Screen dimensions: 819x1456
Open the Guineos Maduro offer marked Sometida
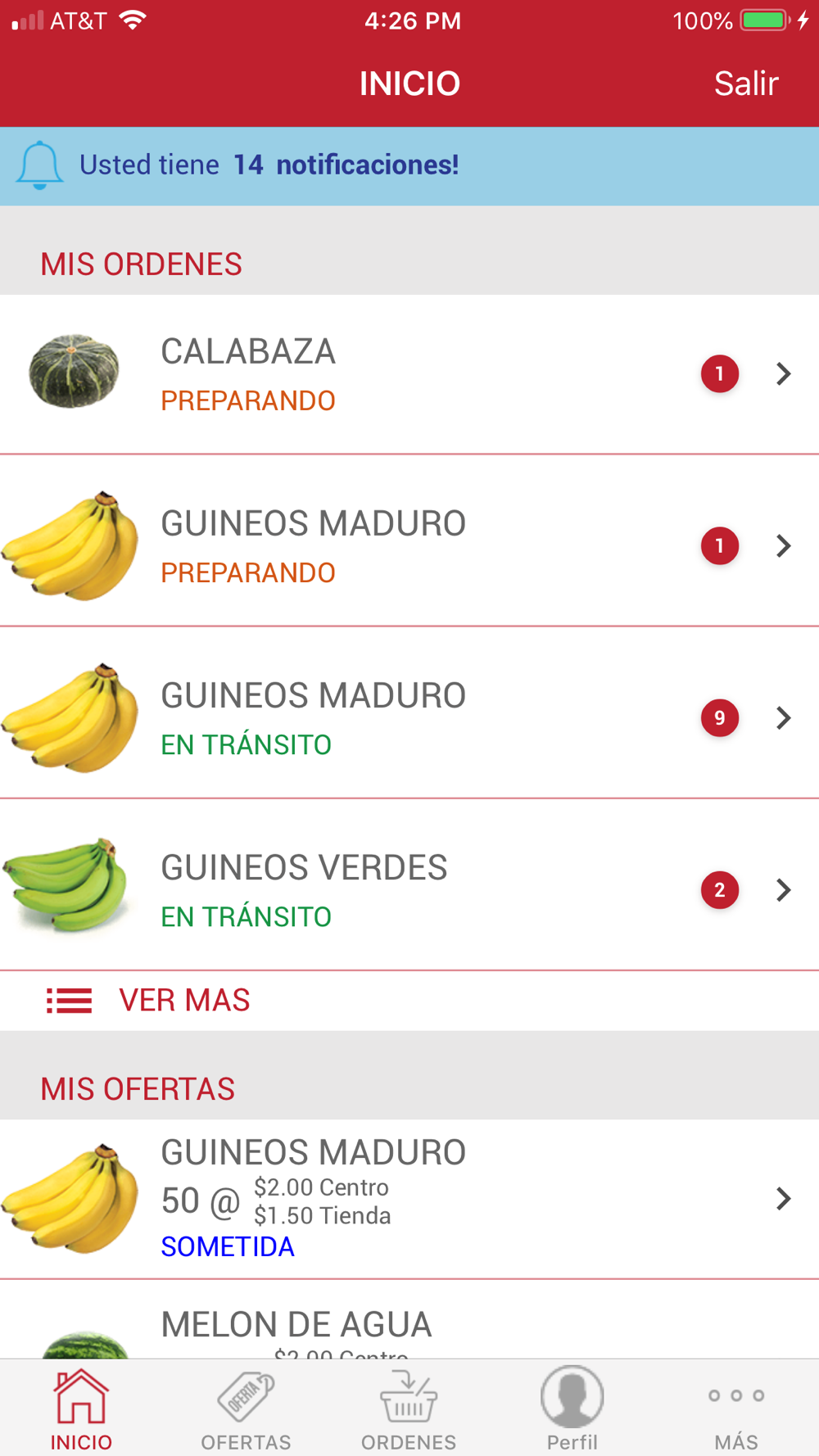click(x=409, y=1199)
